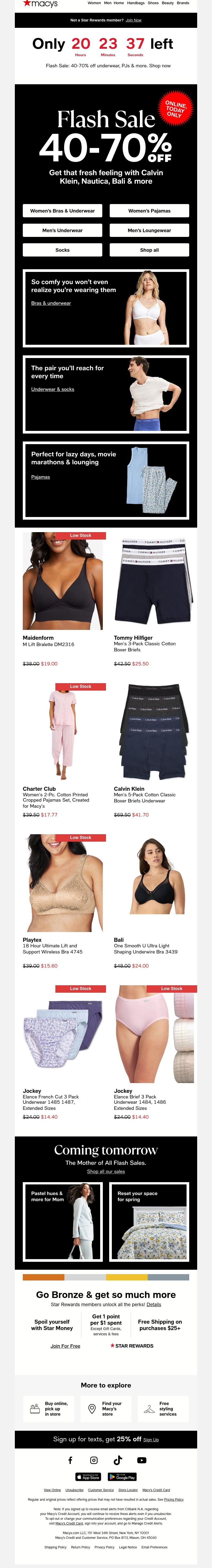
Task: Join Star Rewards via Join For Free
Action: click(x=65, y=1346)
